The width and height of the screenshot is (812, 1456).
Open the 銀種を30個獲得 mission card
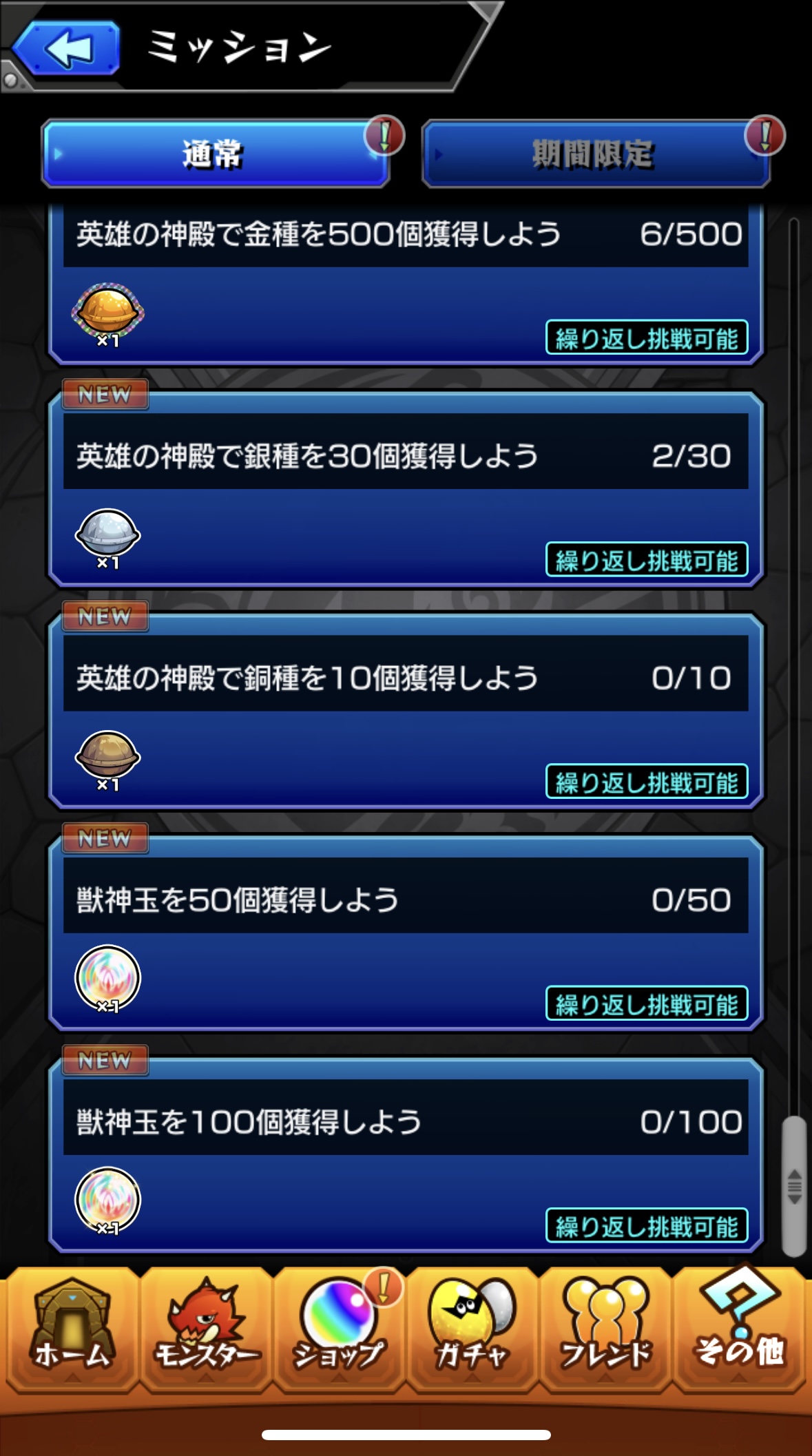[405, 490]
